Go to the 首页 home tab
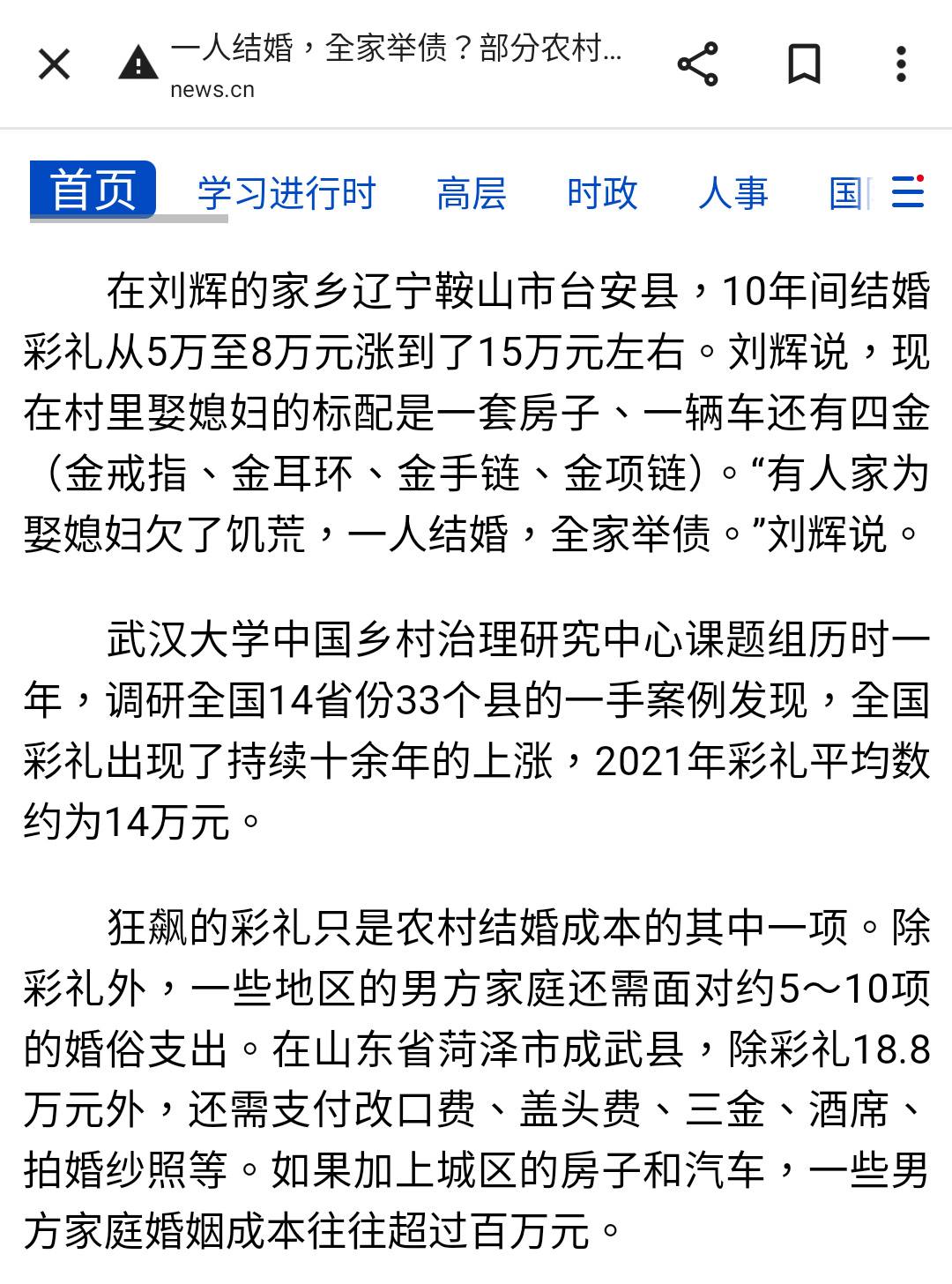 tap(93, 190)
